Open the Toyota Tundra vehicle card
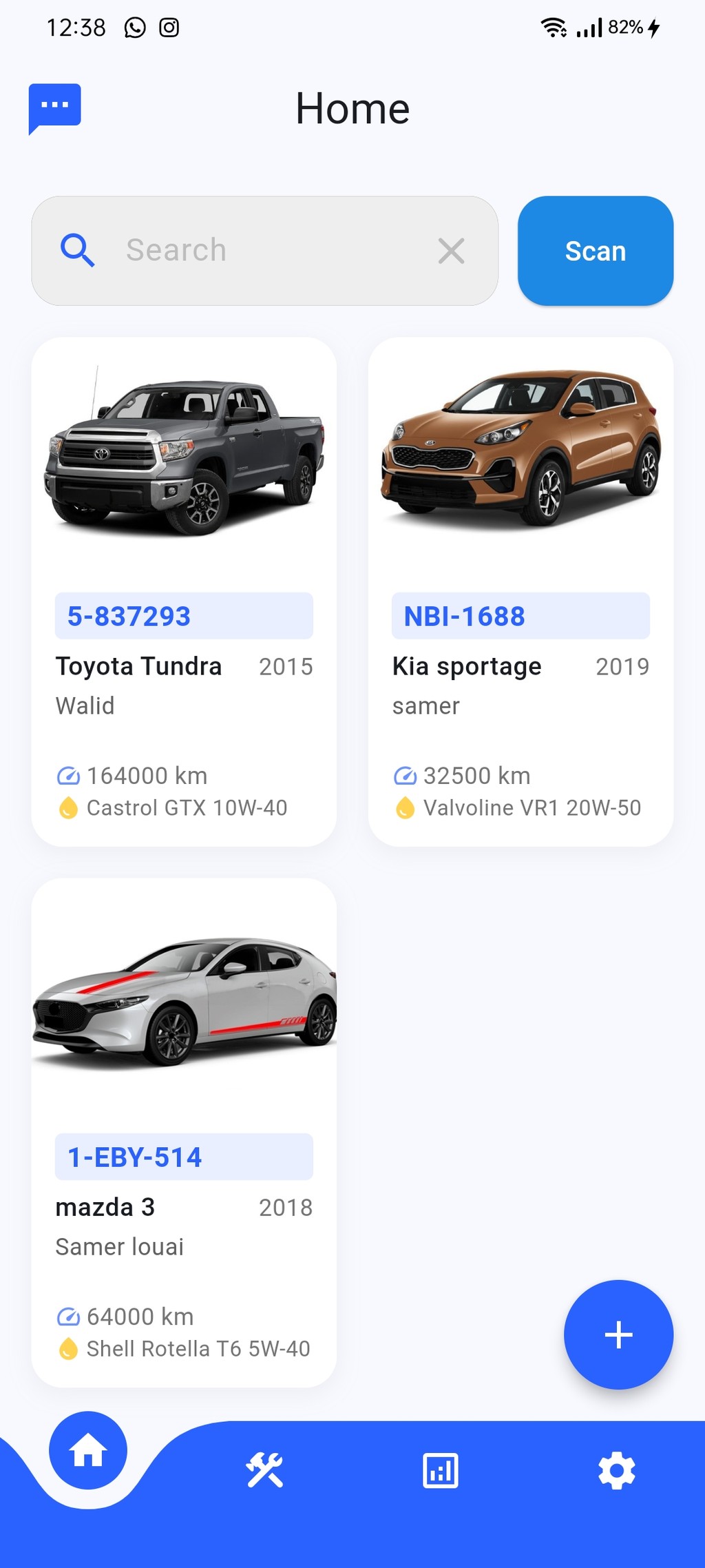Viewport: 705px width, 1568px height. (184, 591)
